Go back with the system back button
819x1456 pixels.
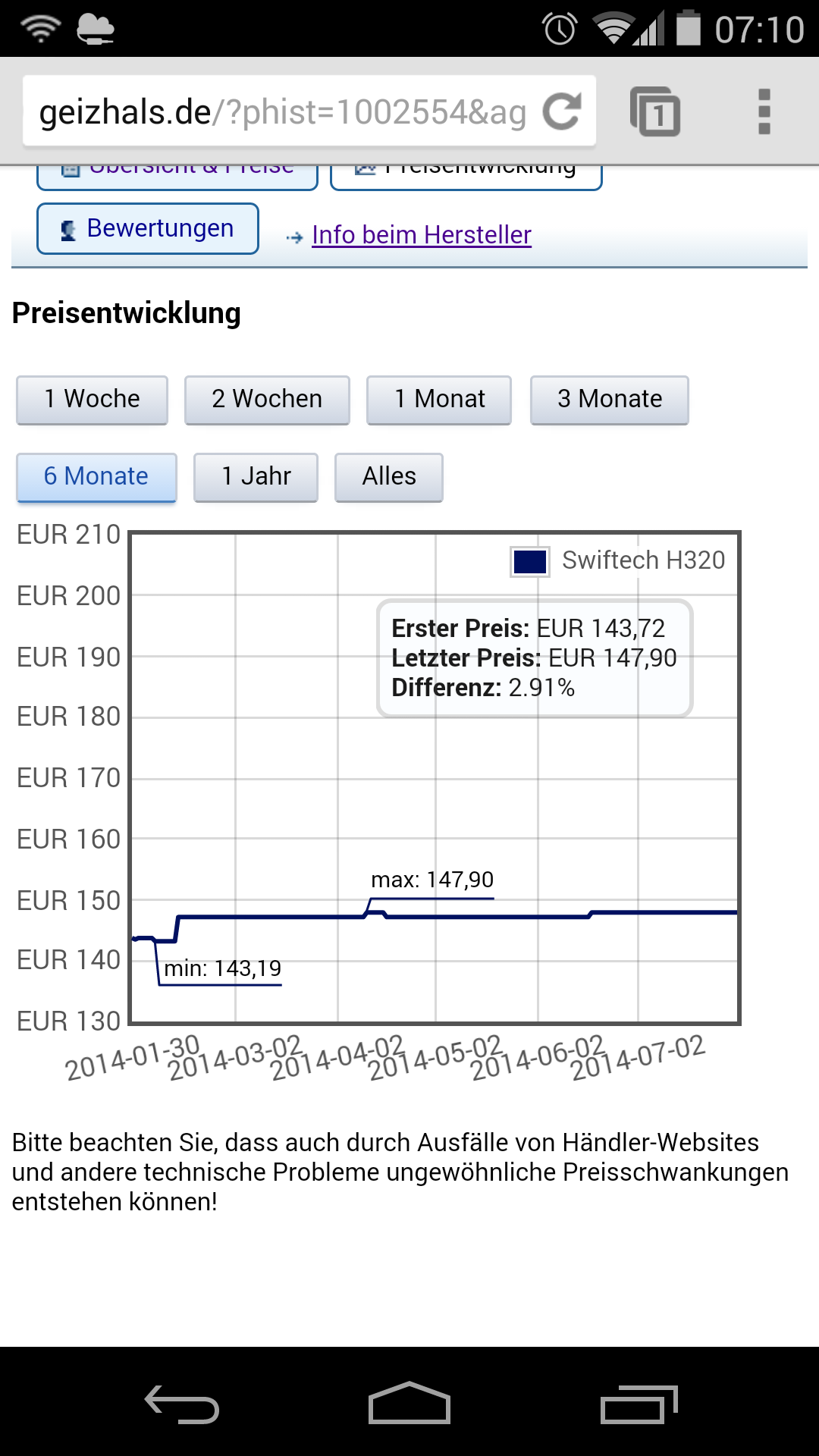click(x=182, y=1404)
